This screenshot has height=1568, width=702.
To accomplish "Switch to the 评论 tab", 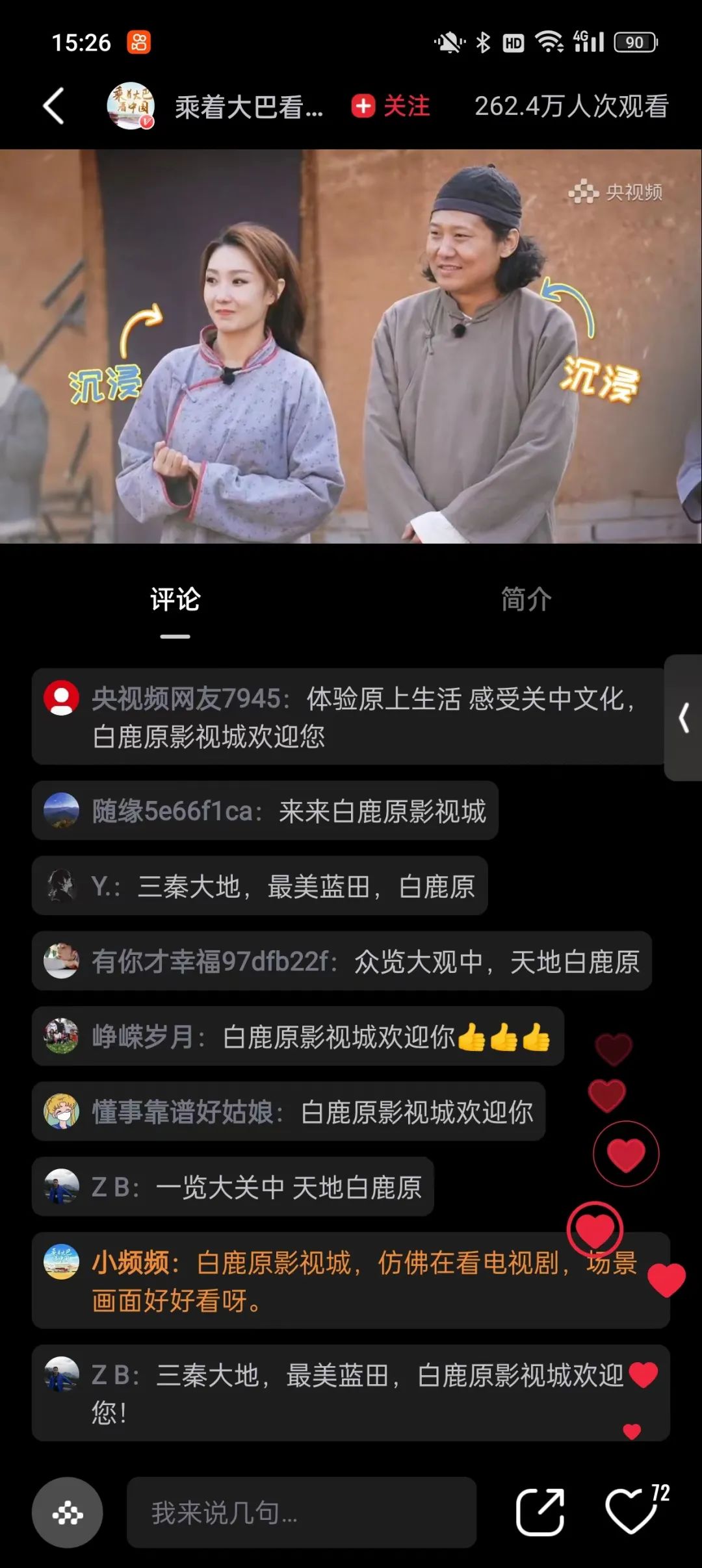I will tap(175, 600).
